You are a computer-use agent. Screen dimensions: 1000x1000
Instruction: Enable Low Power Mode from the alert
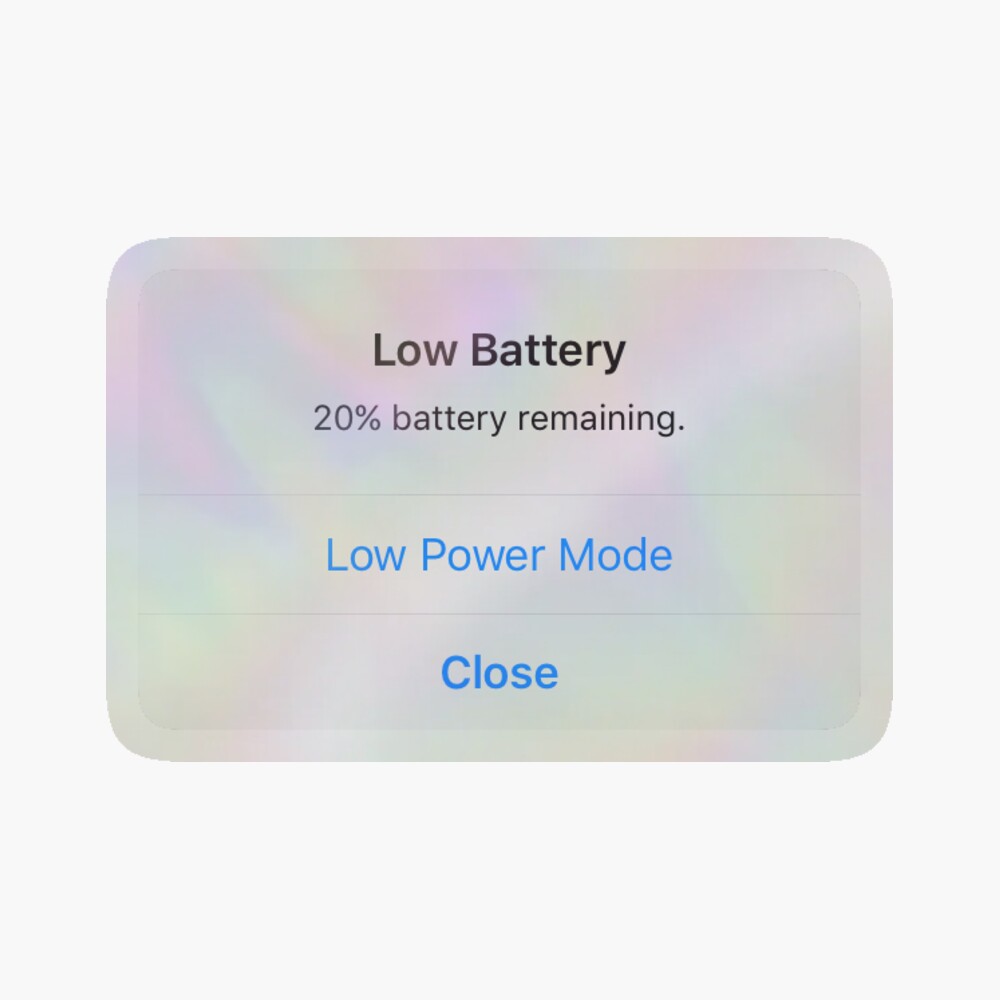coord(499,554)
